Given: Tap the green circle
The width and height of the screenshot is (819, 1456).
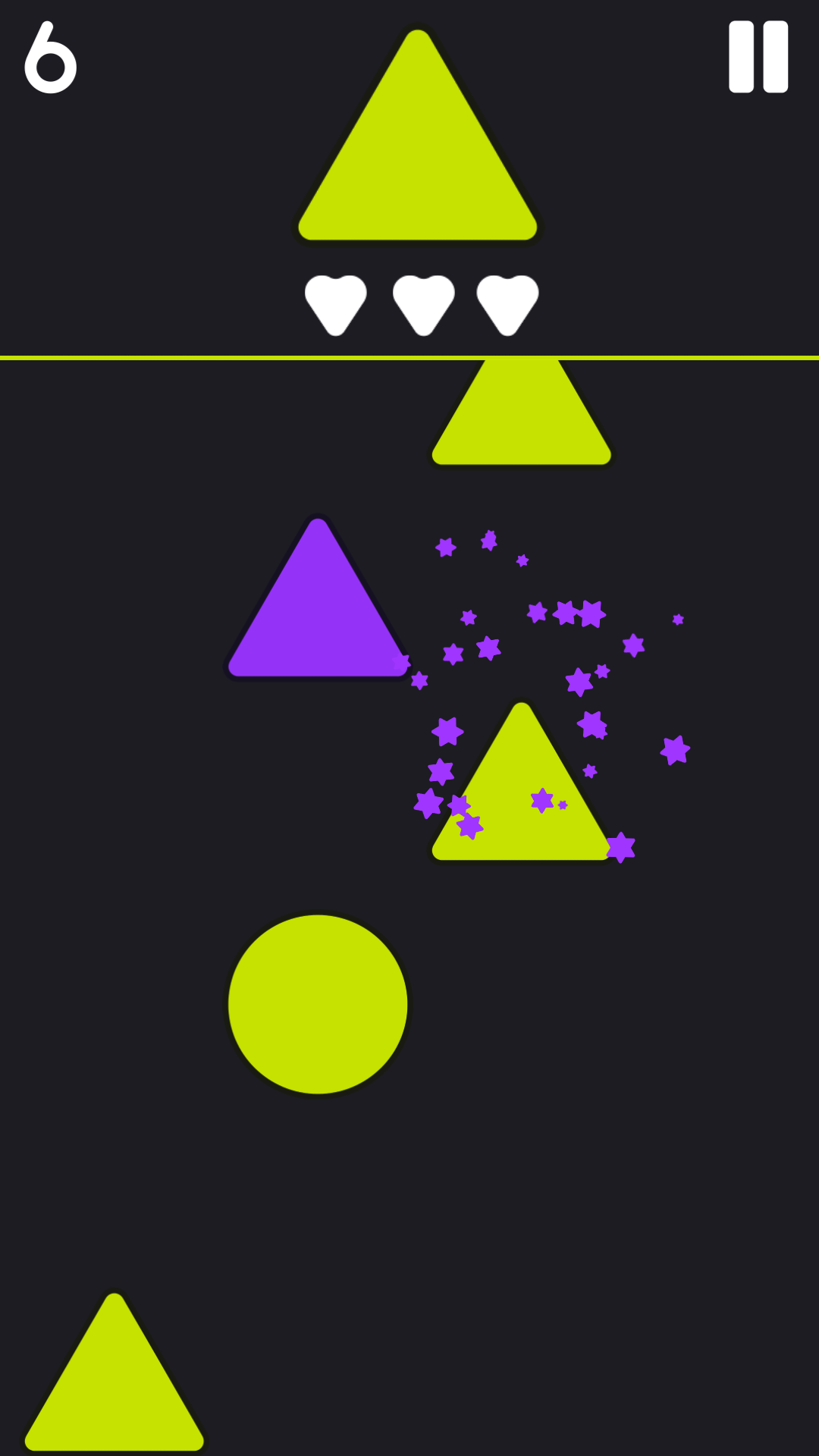Looking at the screenshot, I should point(318,1004).
